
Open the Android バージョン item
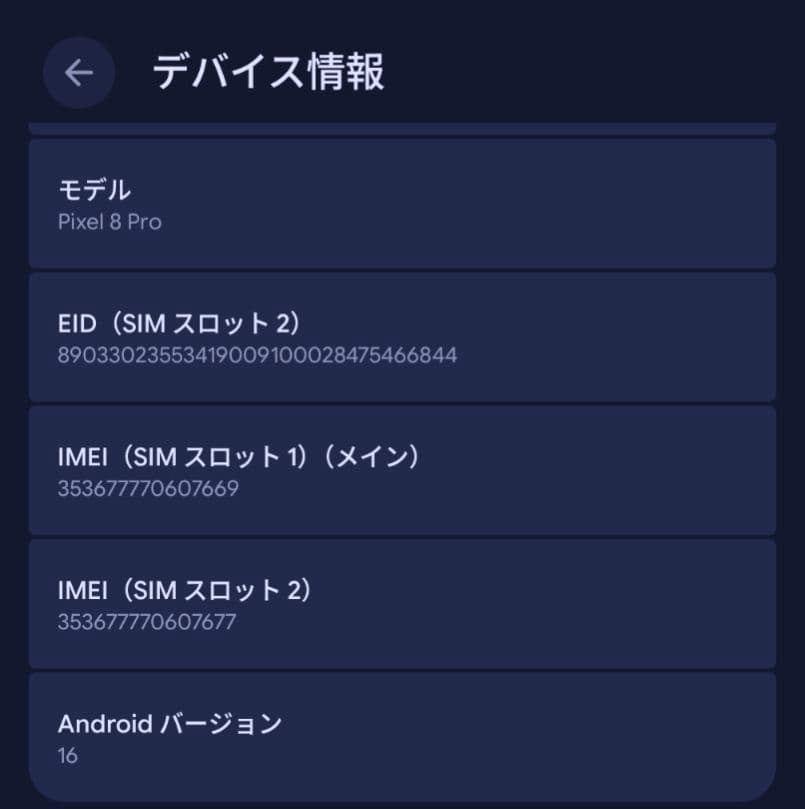pos(400,738)
